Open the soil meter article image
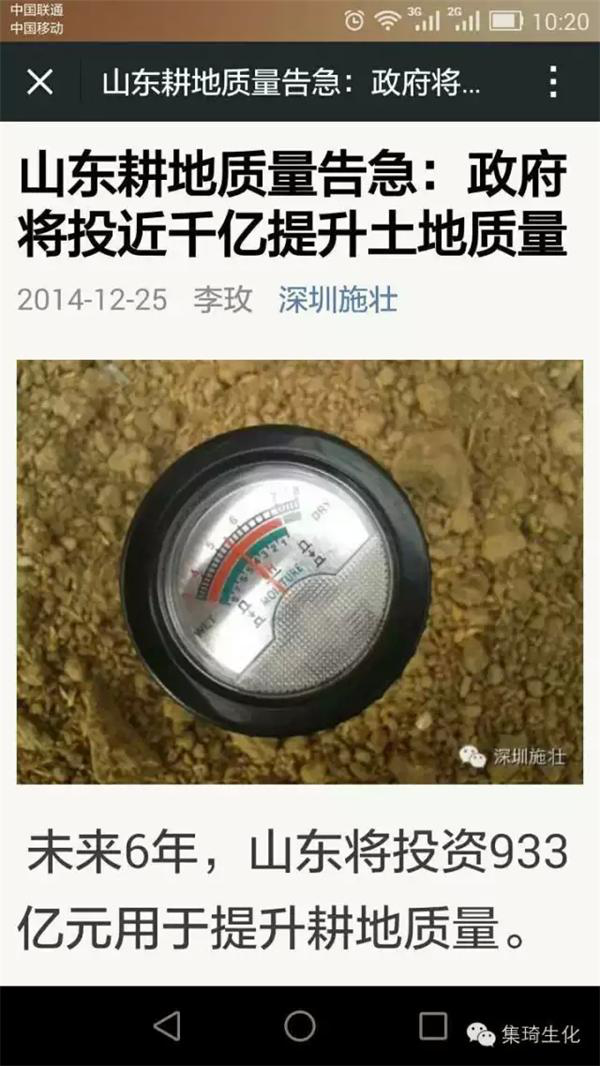This screenshot has width=600, height=1066. pyautogui.click(x=299, y=572)
